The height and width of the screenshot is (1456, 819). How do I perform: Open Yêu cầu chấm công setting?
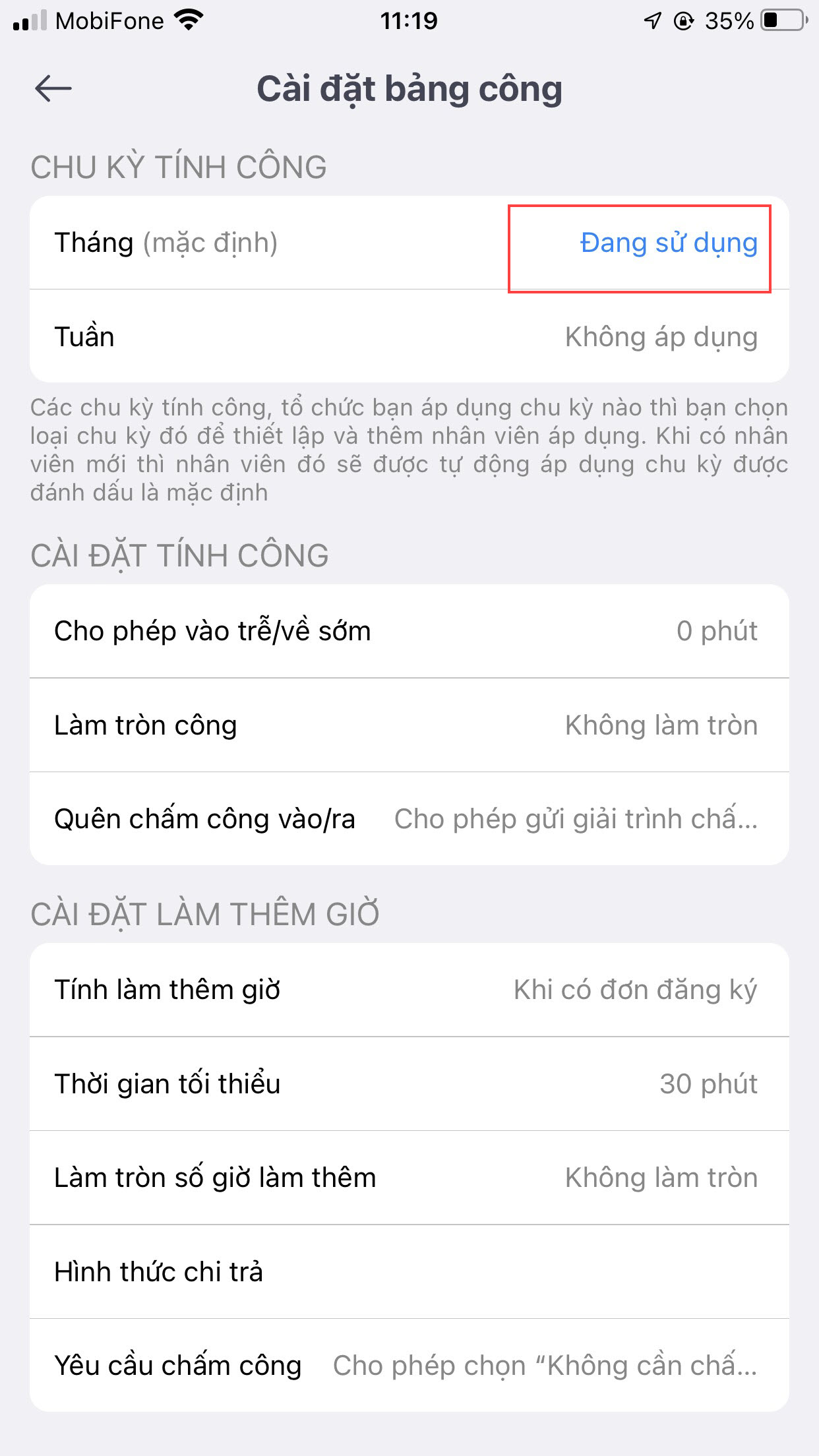[x=409, y=1366]
